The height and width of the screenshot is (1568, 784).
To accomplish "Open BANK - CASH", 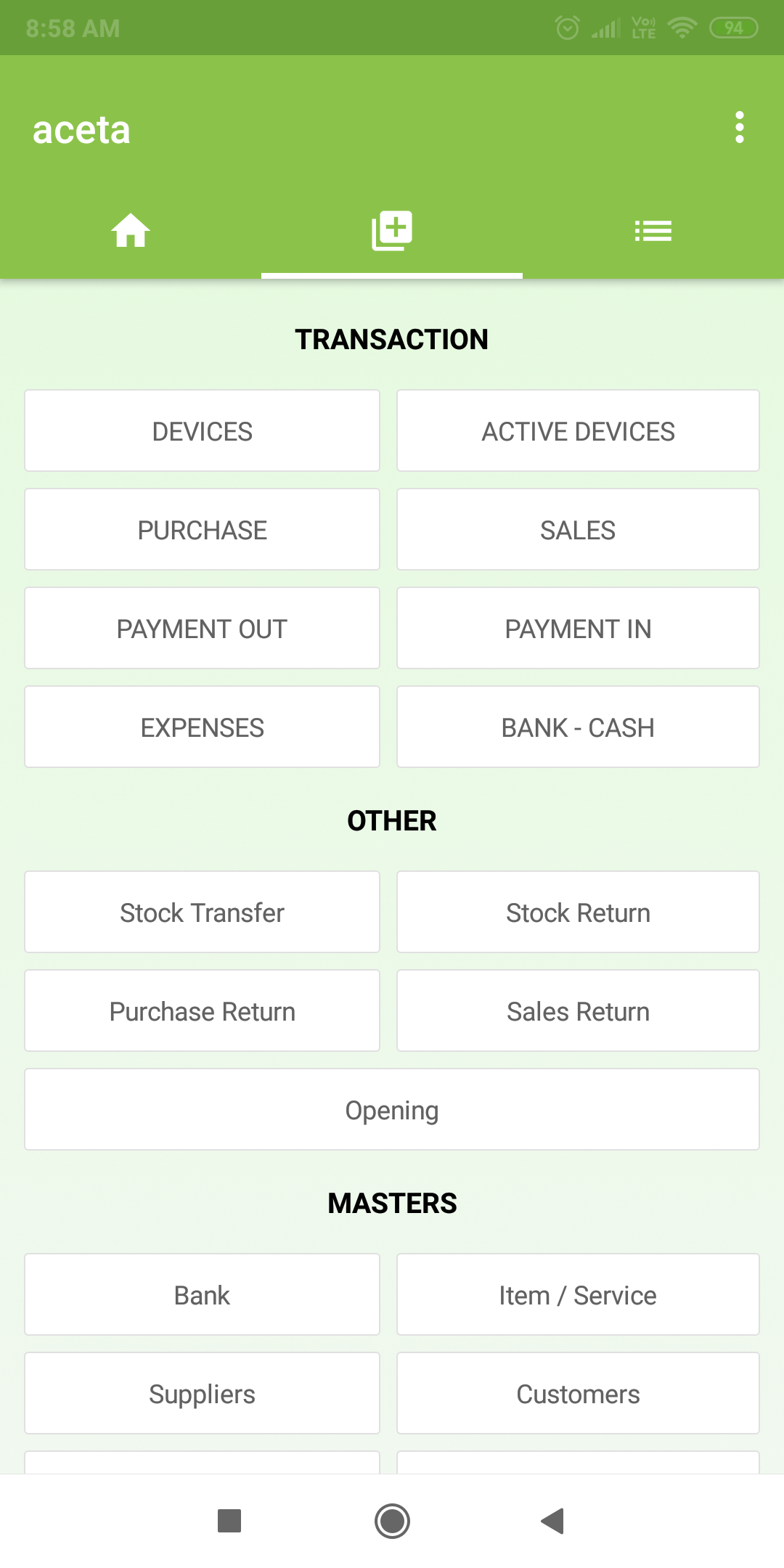I will [x=578, y=727].
